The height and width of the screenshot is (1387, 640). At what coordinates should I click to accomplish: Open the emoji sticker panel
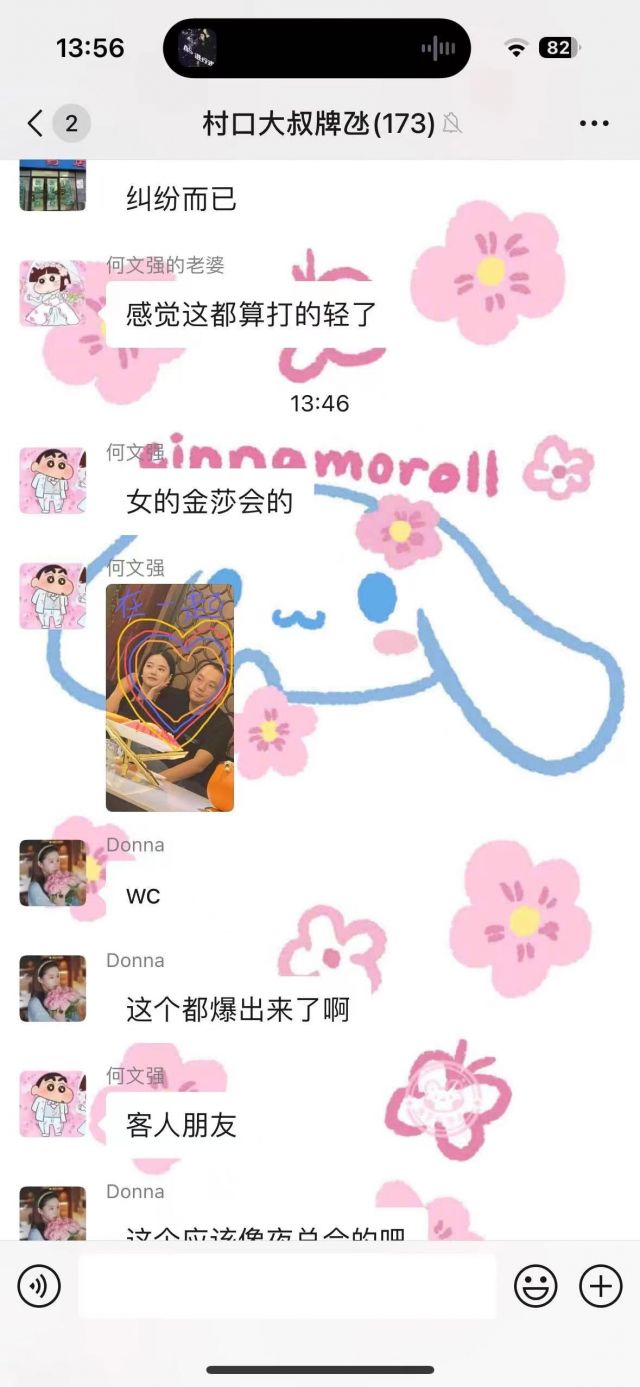(x=536, y=1286)
